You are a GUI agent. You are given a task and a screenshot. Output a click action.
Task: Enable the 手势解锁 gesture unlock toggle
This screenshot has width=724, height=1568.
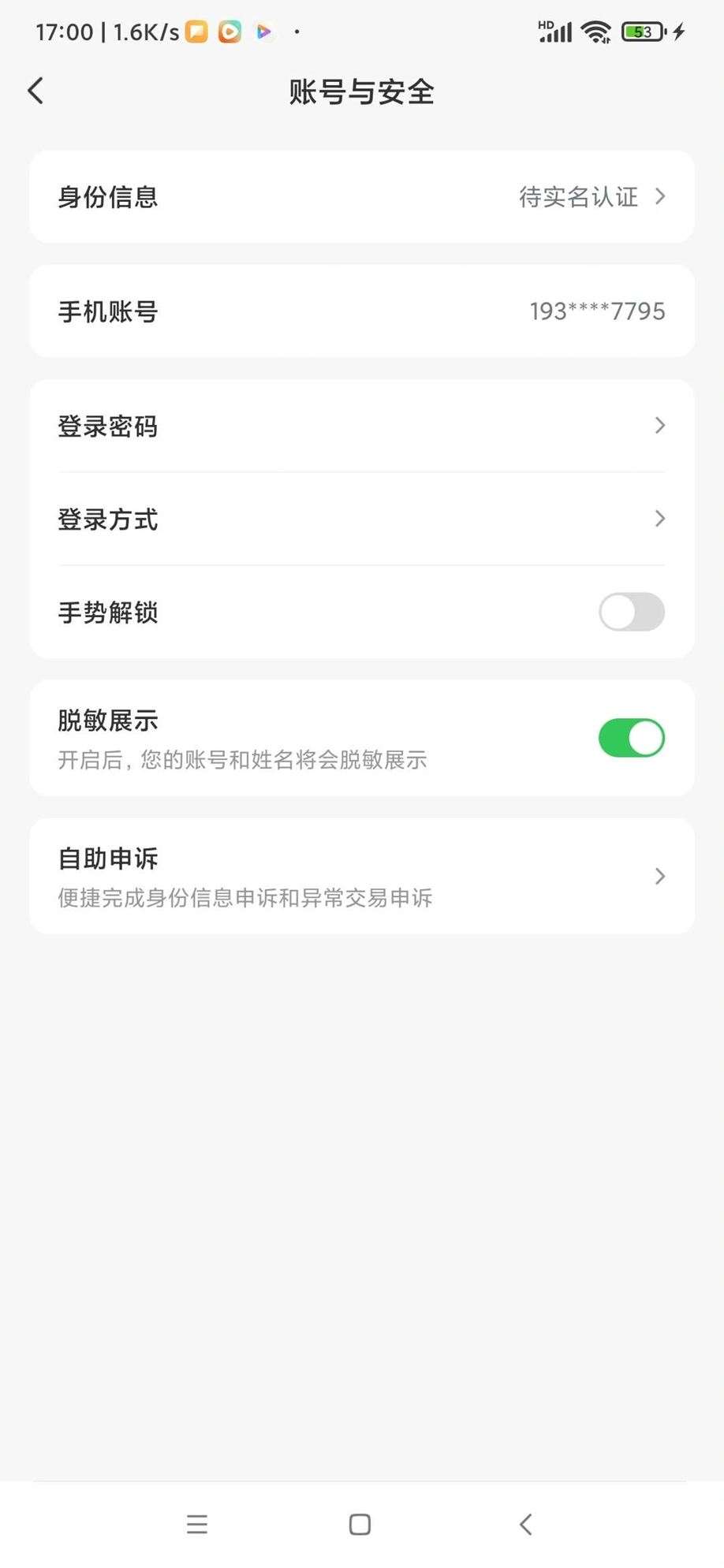click(x=631, y=613)
